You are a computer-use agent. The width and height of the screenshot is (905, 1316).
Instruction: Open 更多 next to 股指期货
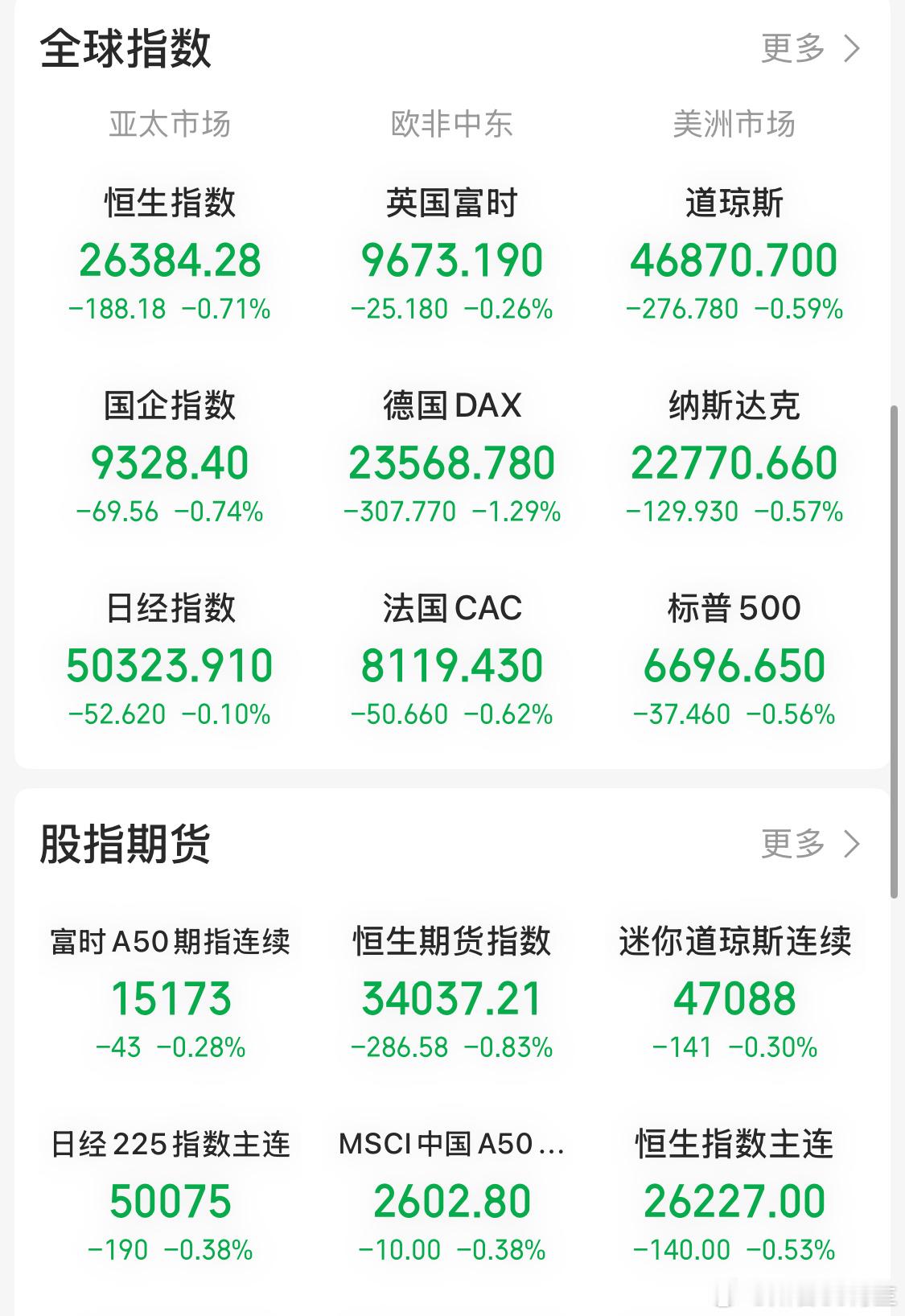pos(793,845)
